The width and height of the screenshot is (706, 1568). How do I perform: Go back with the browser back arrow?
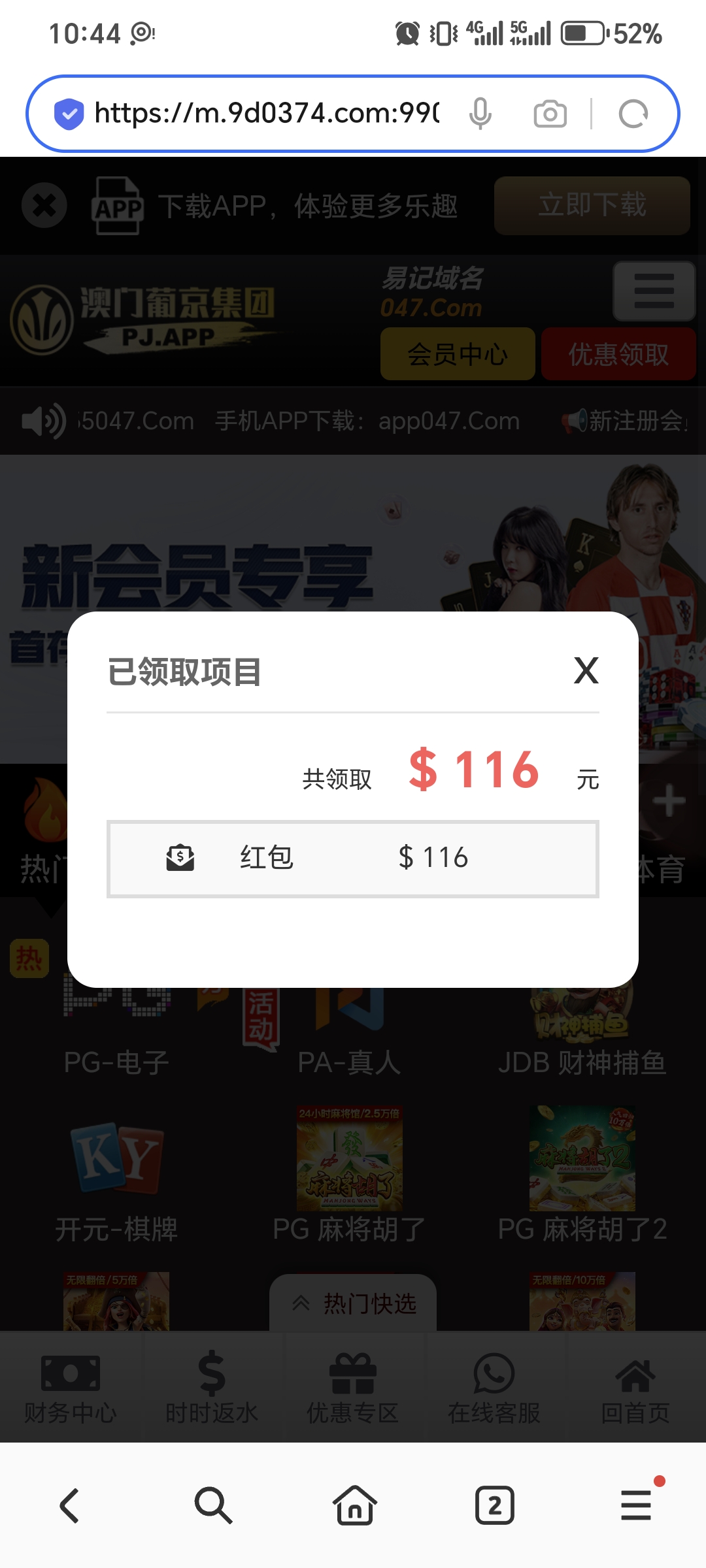[x=70, y=1505]
